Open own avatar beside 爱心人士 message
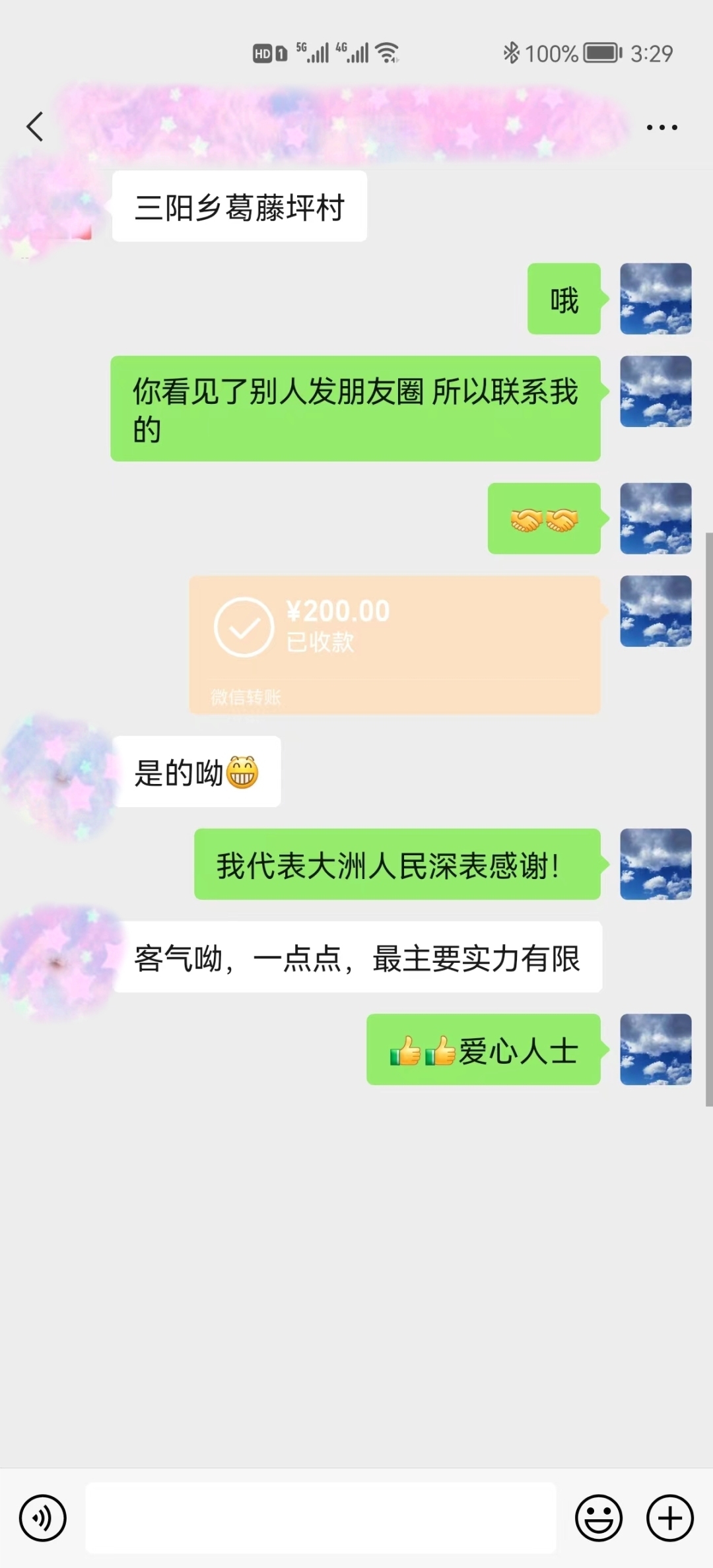 (655, 1049)
